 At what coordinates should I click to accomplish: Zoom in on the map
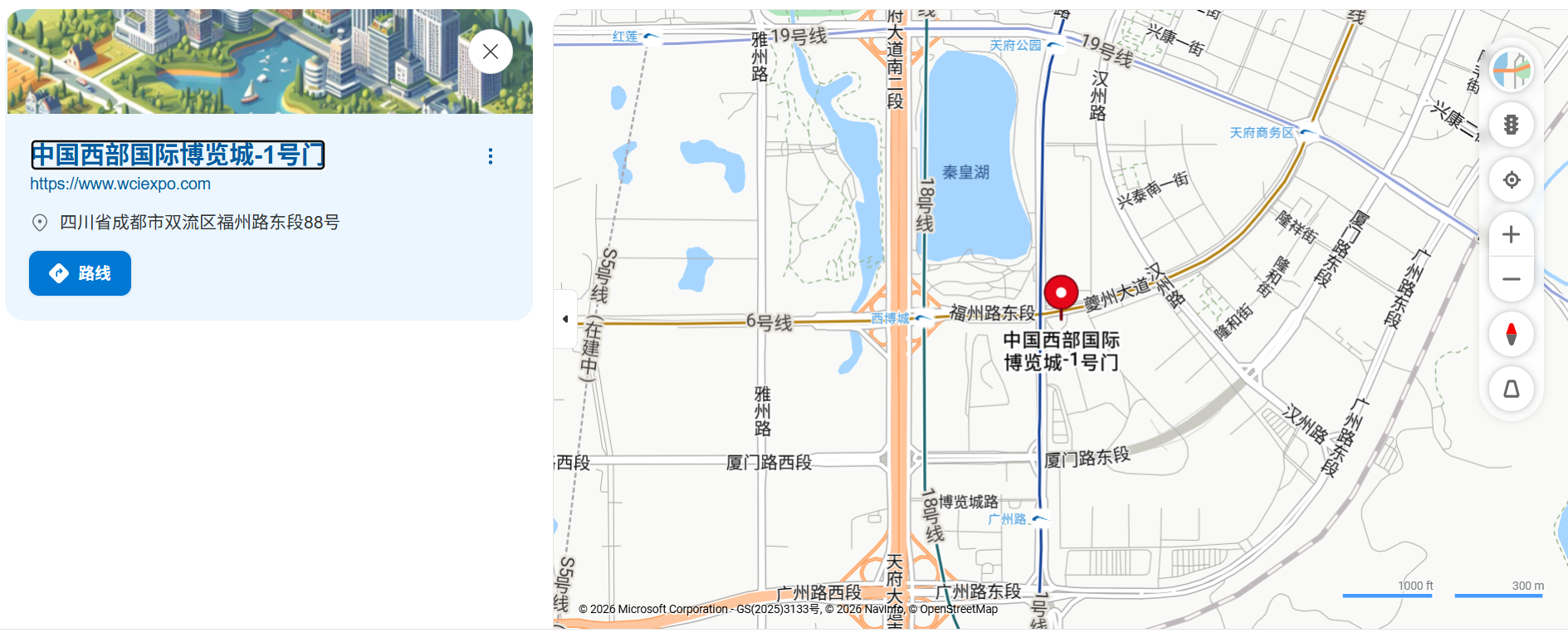pyautogui.click(x=1511, y=234)
